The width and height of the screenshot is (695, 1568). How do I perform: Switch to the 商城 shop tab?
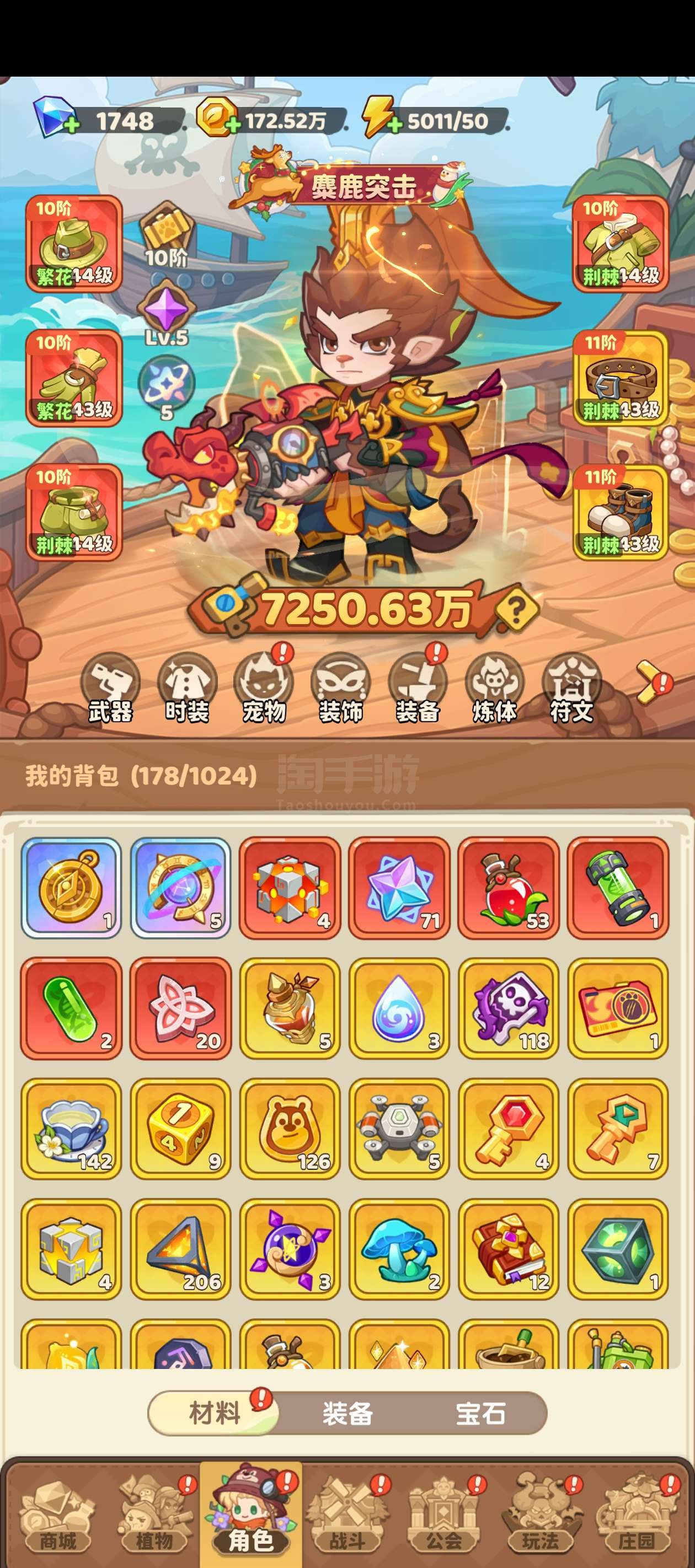coord(57,1517)
